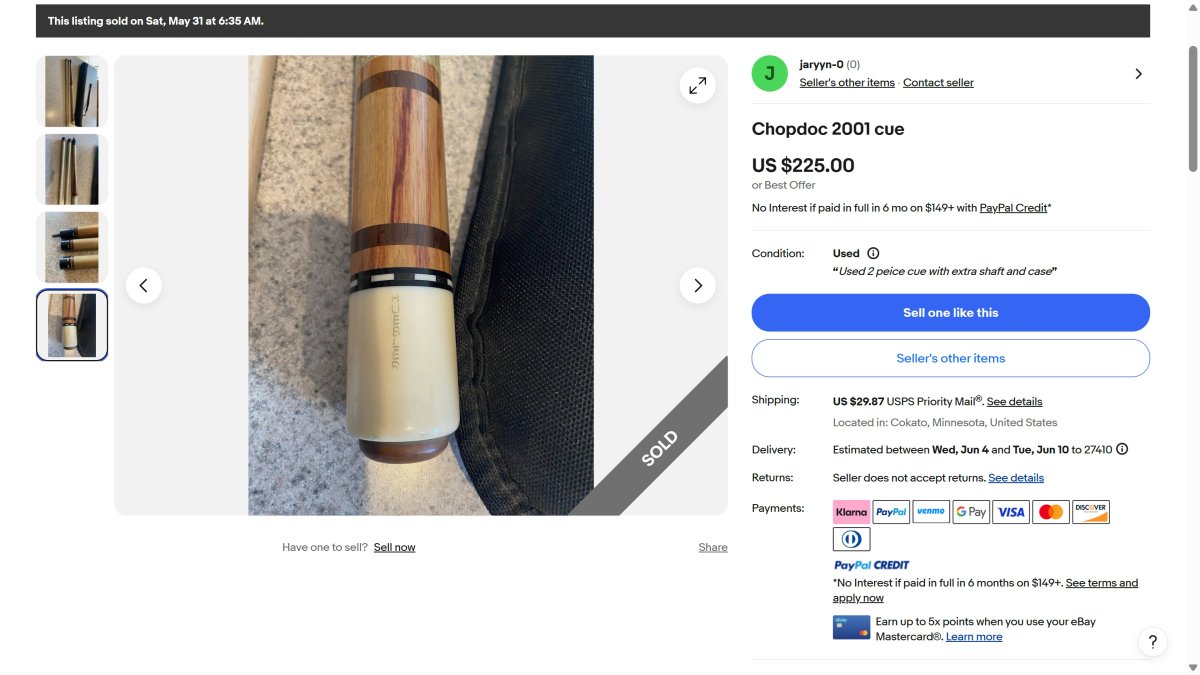1200x675 pixels.
Task: Tap the Sell now link
Action: coord(394,547)
